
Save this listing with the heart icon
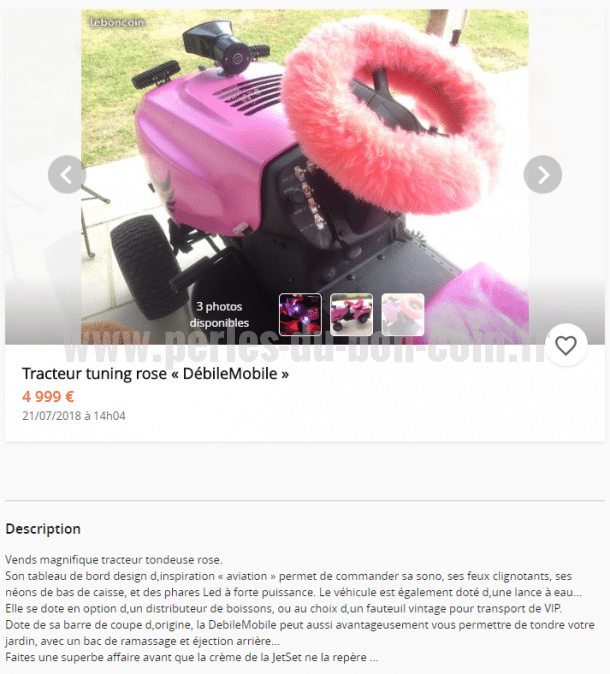pyautogui.click(x=566, y=345)
